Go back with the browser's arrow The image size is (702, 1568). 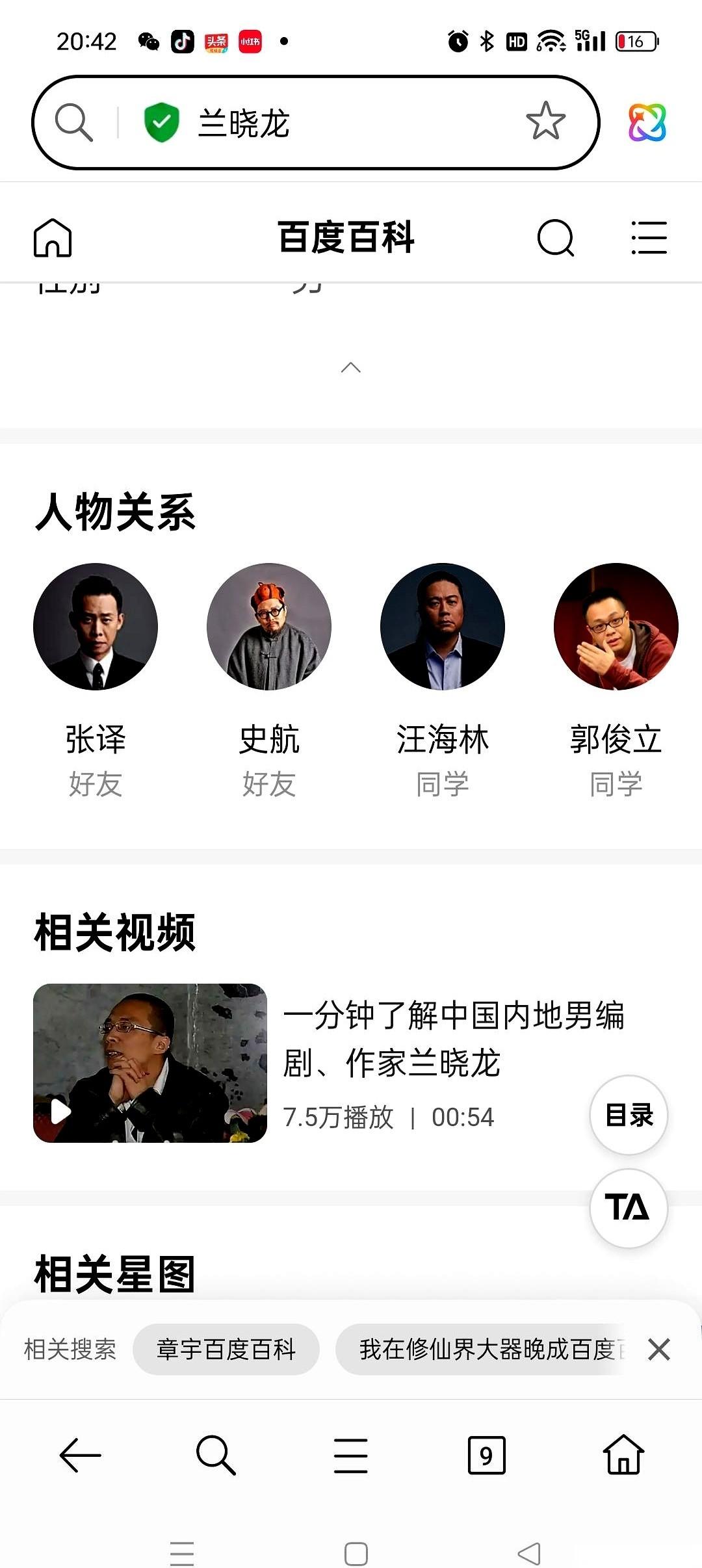[x=80, y=1455]
